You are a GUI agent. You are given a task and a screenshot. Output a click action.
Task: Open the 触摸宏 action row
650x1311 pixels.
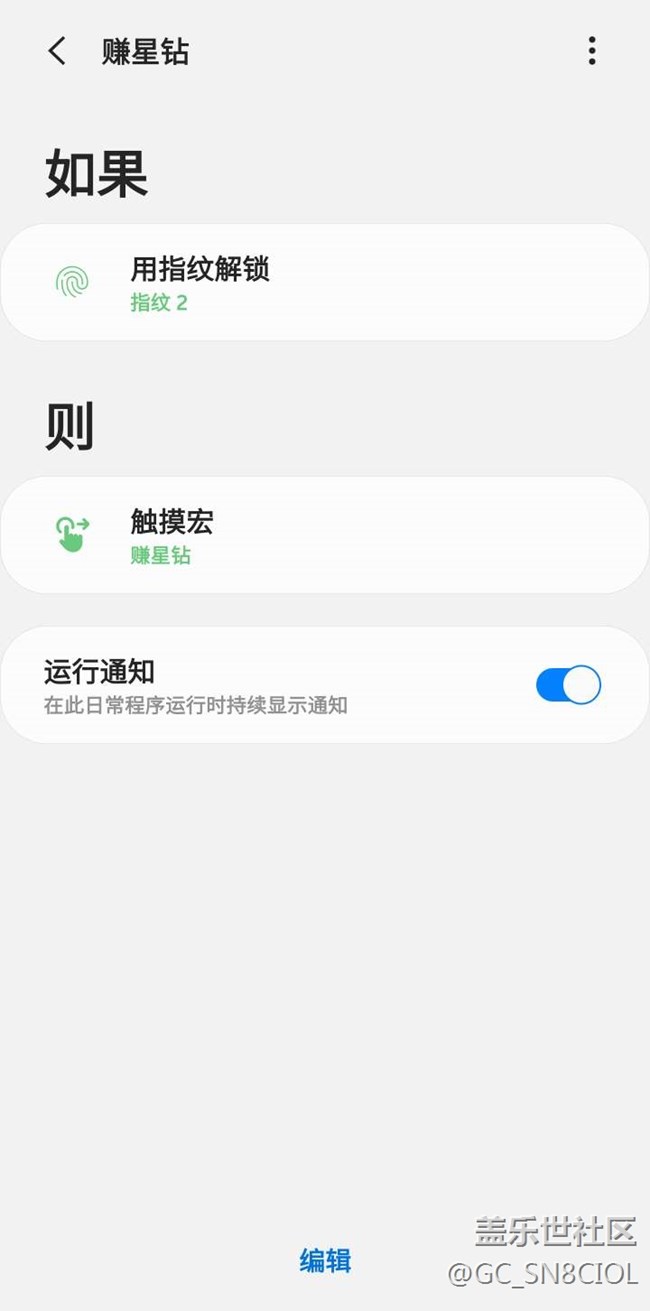[324, 536]
